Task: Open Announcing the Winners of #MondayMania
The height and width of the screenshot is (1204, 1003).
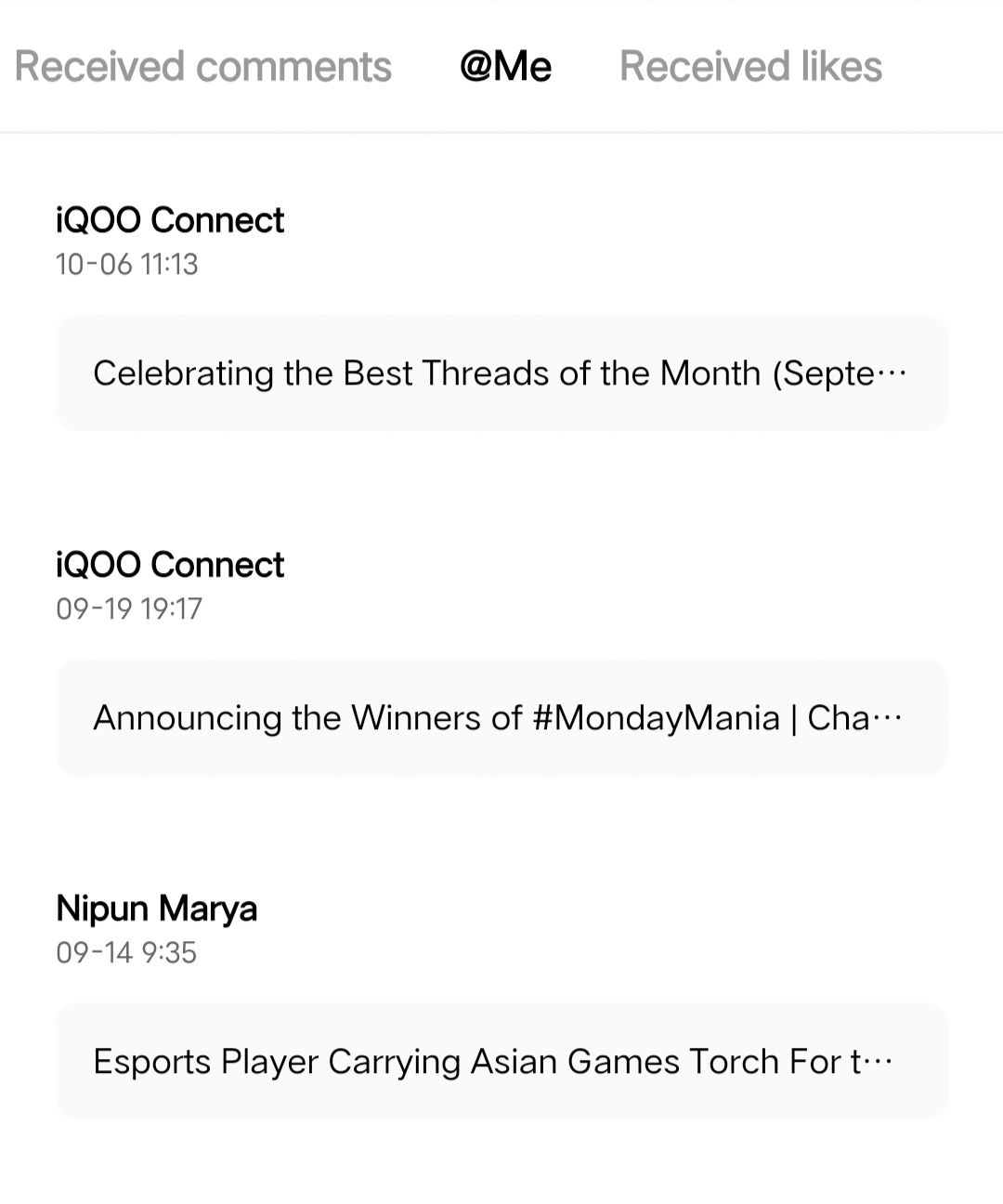Action: tap(501, 717)
